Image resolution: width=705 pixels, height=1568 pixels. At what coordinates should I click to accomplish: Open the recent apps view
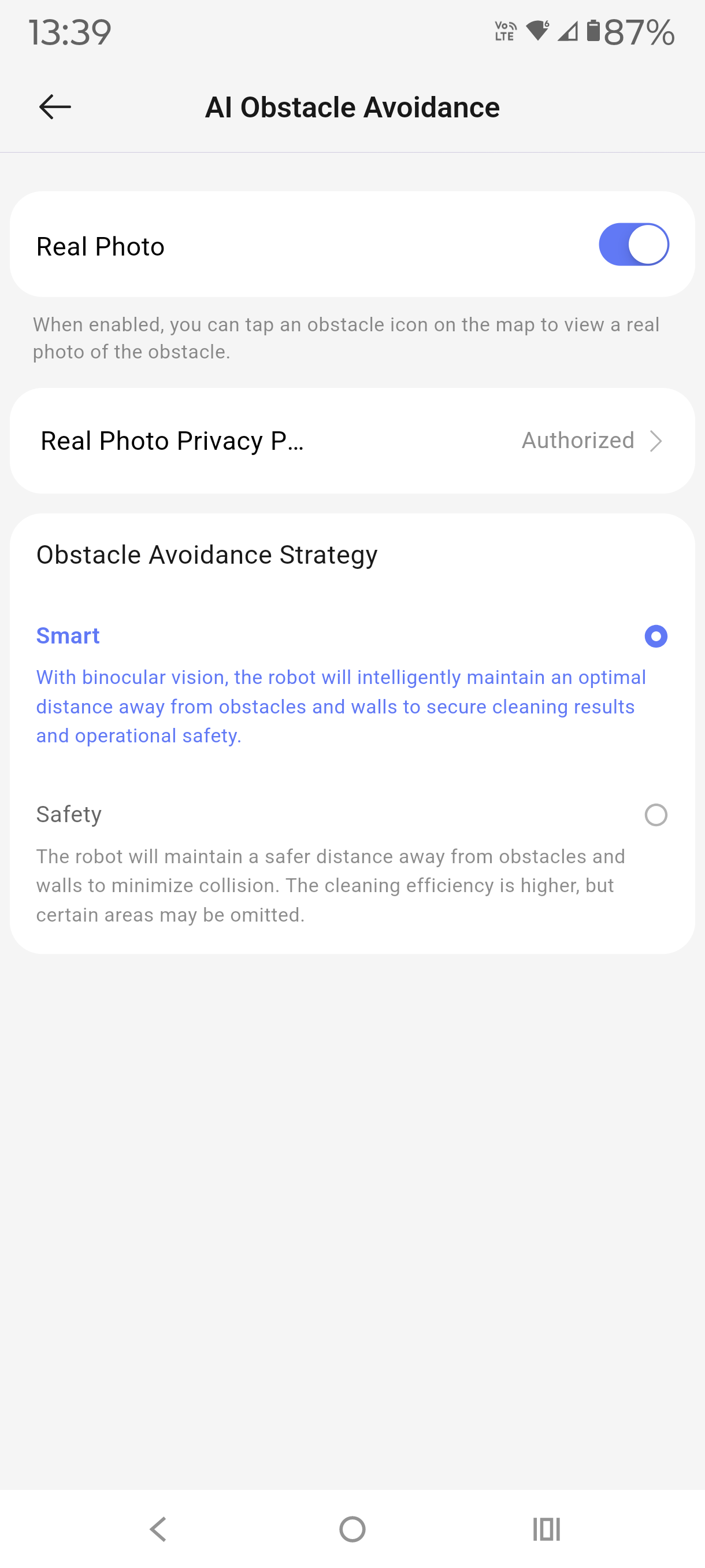[x=546, y=1529]
